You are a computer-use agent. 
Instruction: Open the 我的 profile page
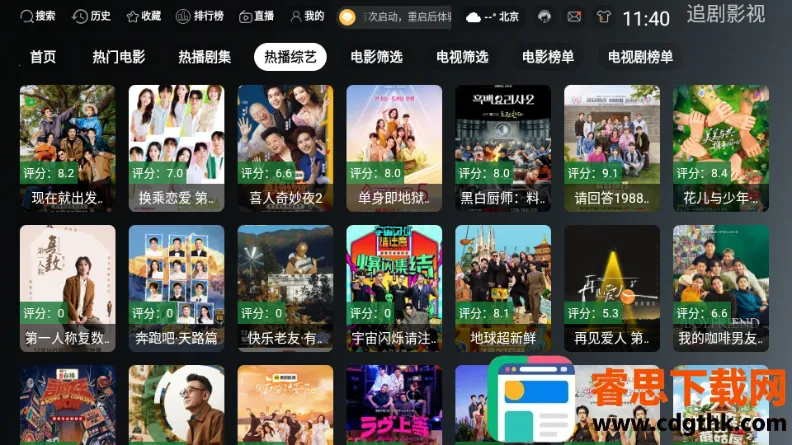(307, 16)
